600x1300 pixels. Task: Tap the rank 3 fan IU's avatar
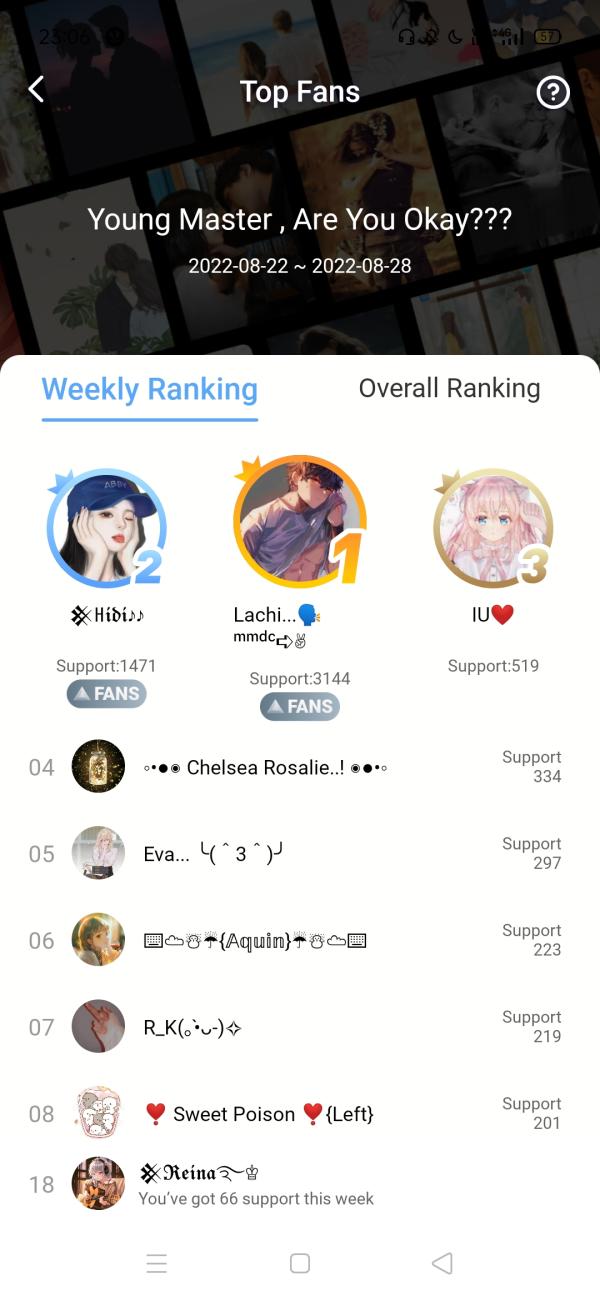click(492, 527)
